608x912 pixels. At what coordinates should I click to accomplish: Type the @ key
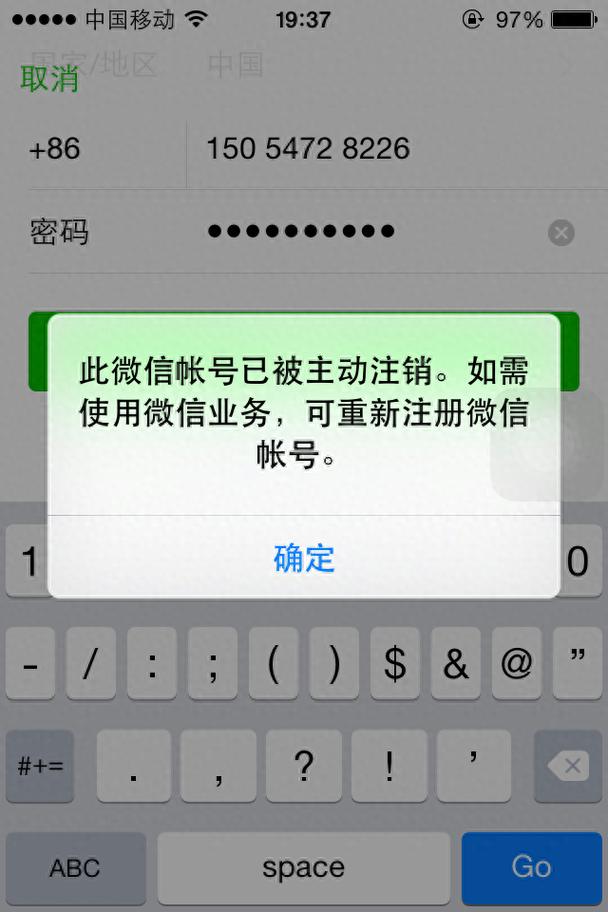coord(517,664)
